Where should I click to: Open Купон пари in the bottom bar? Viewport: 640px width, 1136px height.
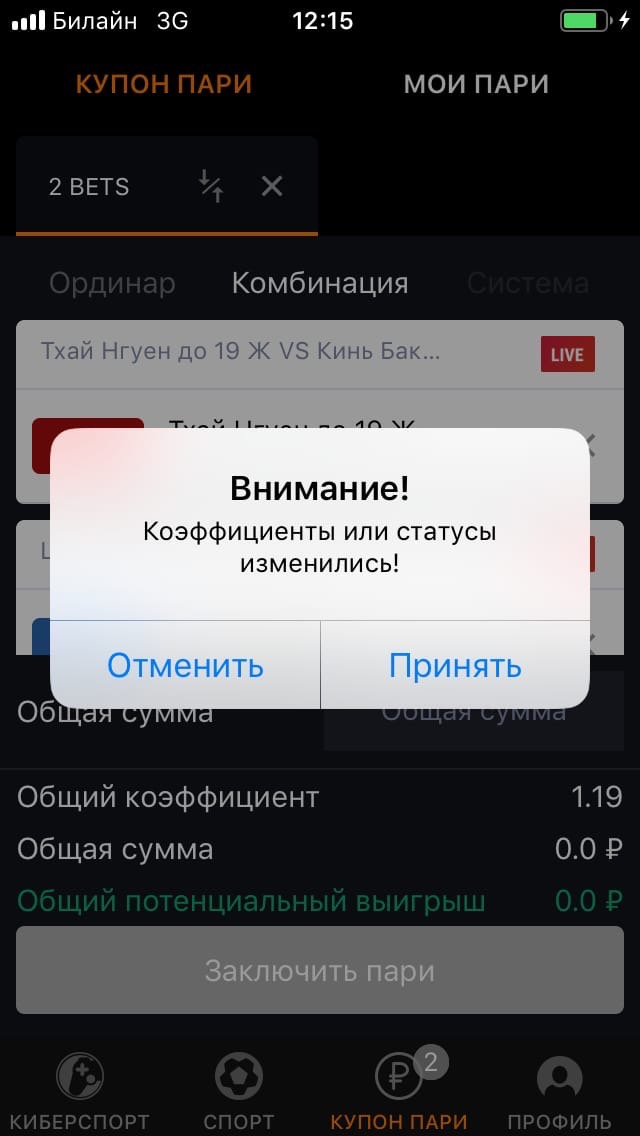(399, 1092)
